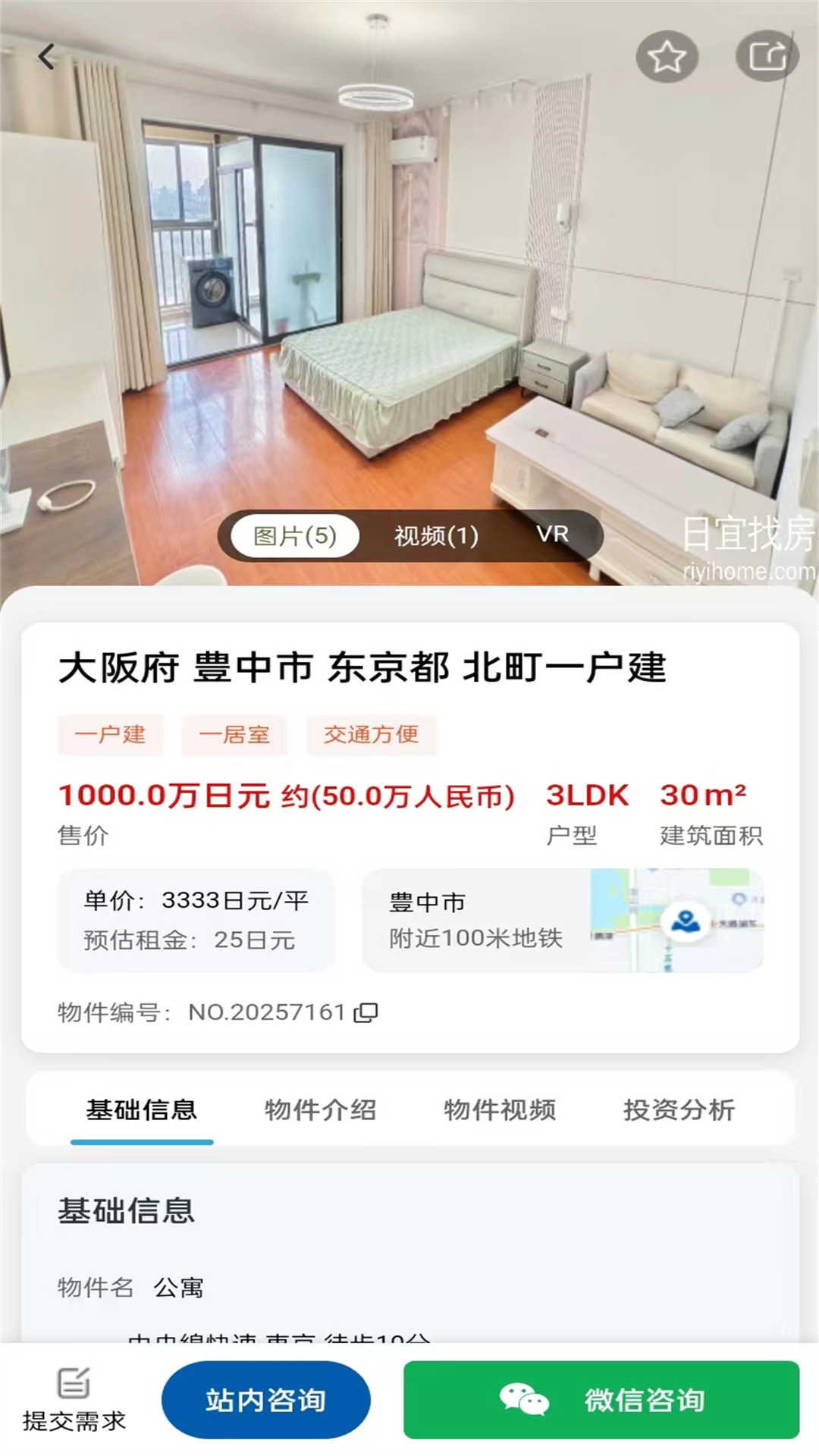The width and height of the screenshot is (819, 1456).
Task: Open the 物件视频 tab
Action: [499, 1110]
